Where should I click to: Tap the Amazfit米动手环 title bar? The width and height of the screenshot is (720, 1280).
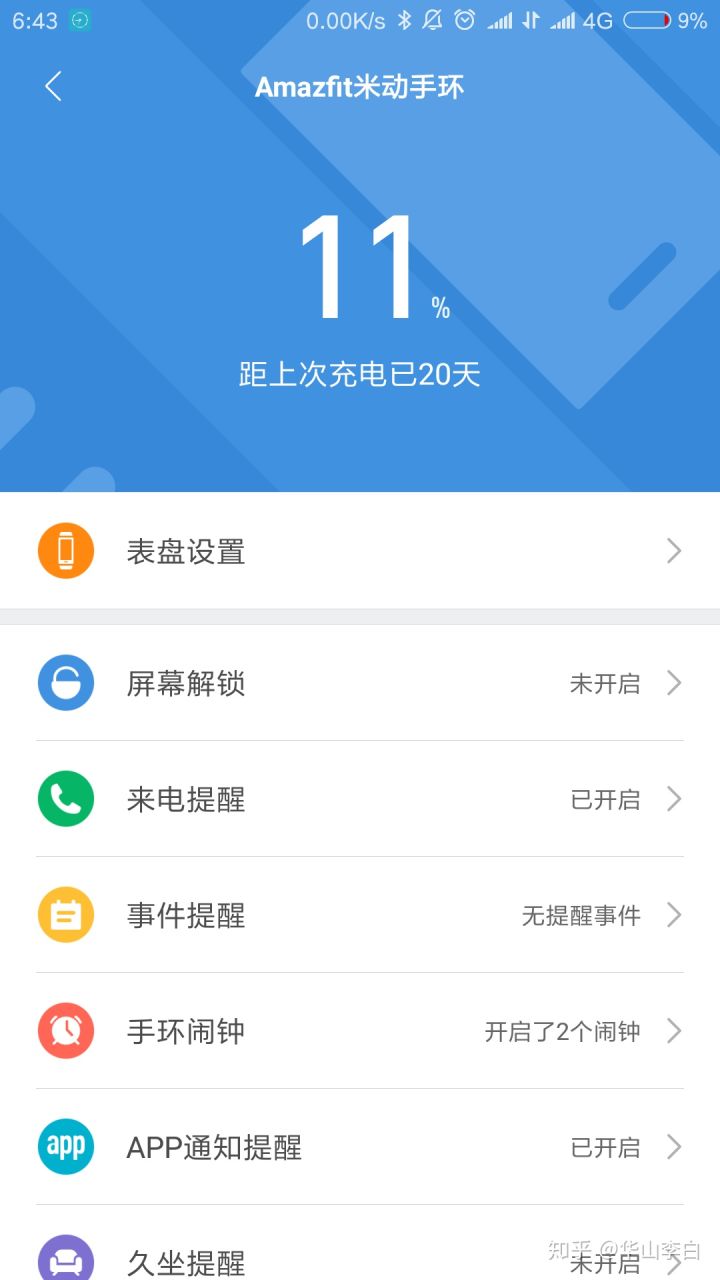360,87
